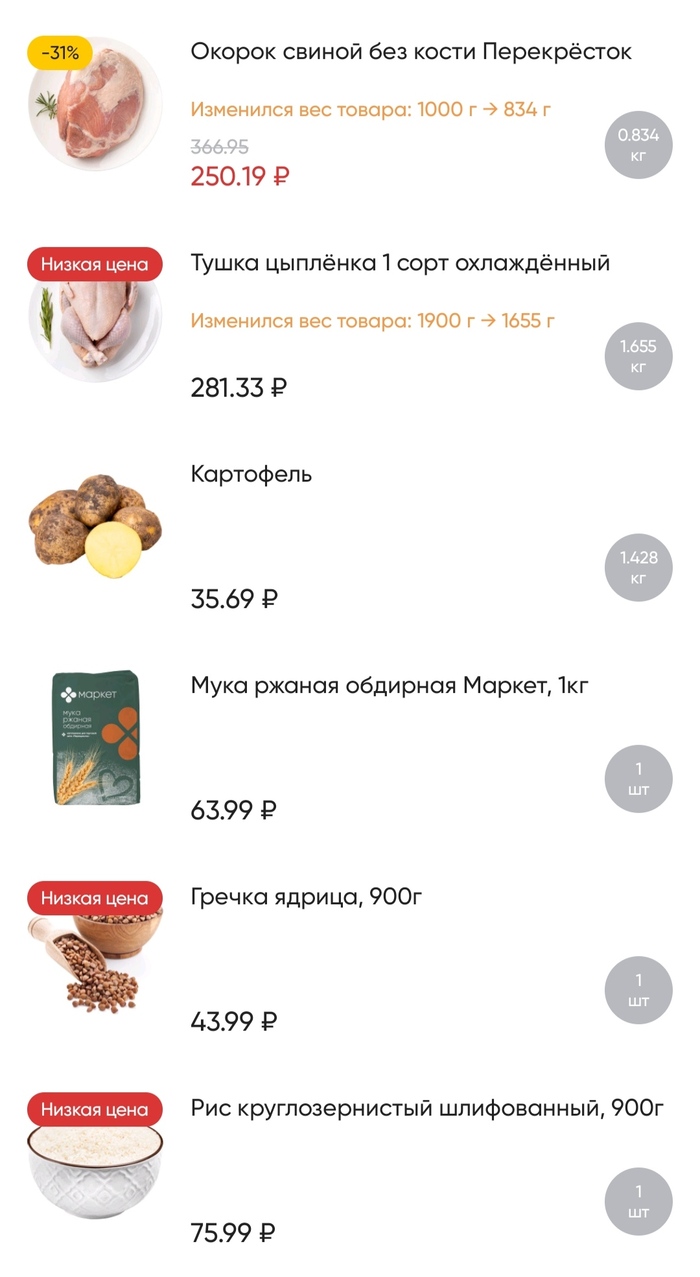View the Тушка цыплёнка 1 сорт item
The width and height of the screenshot is (700, 1277).
pyautogui.click(x=400, y=264)
